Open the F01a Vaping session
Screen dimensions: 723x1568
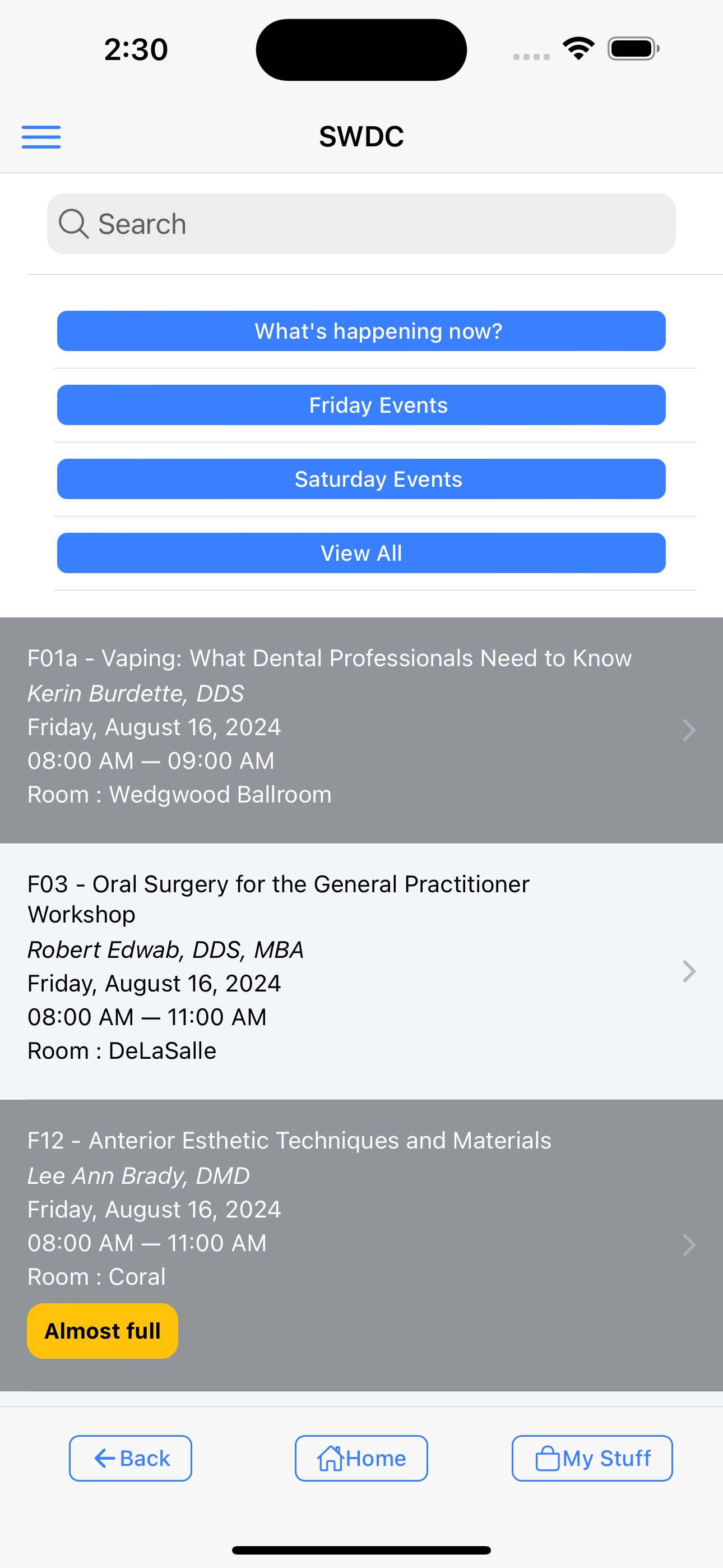[x=361, y=730]
